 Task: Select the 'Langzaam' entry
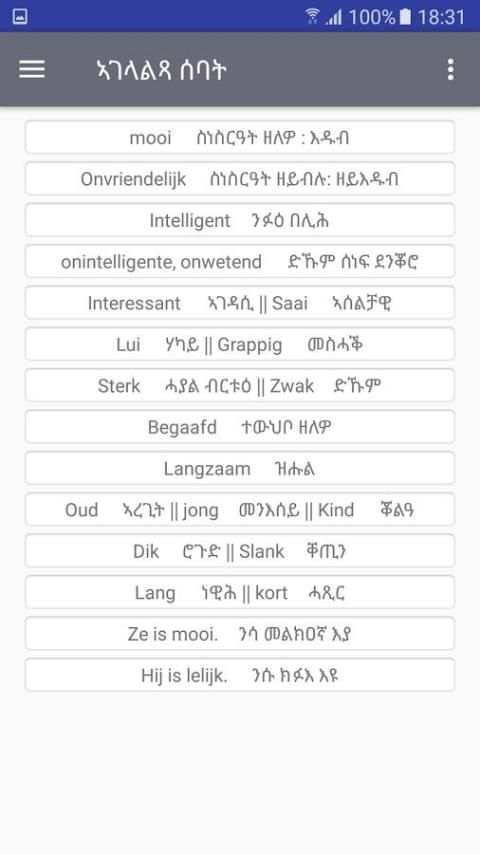(240, 468)
